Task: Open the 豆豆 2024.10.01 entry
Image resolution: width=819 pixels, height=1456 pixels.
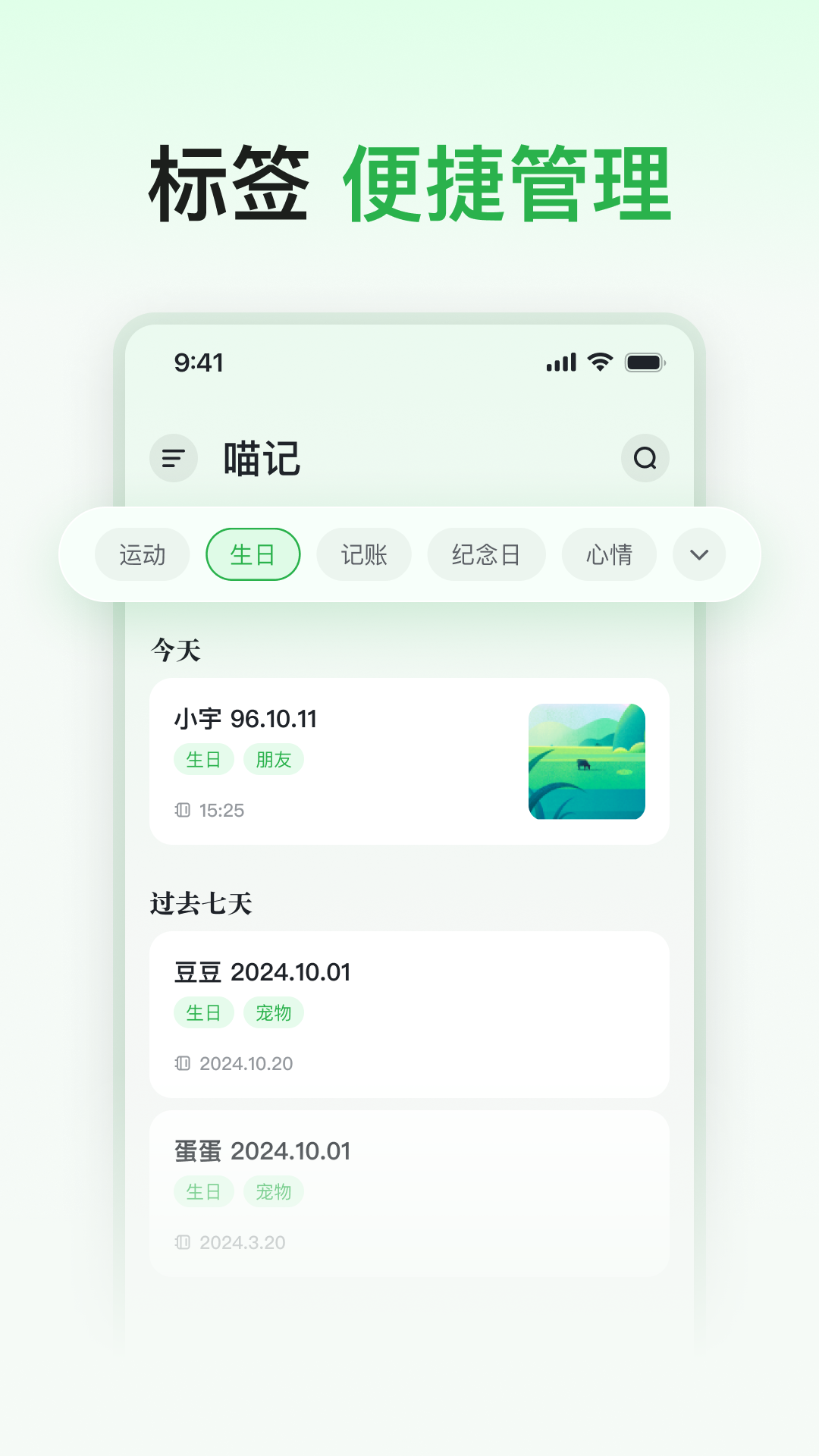Action: pos(409,1015)
